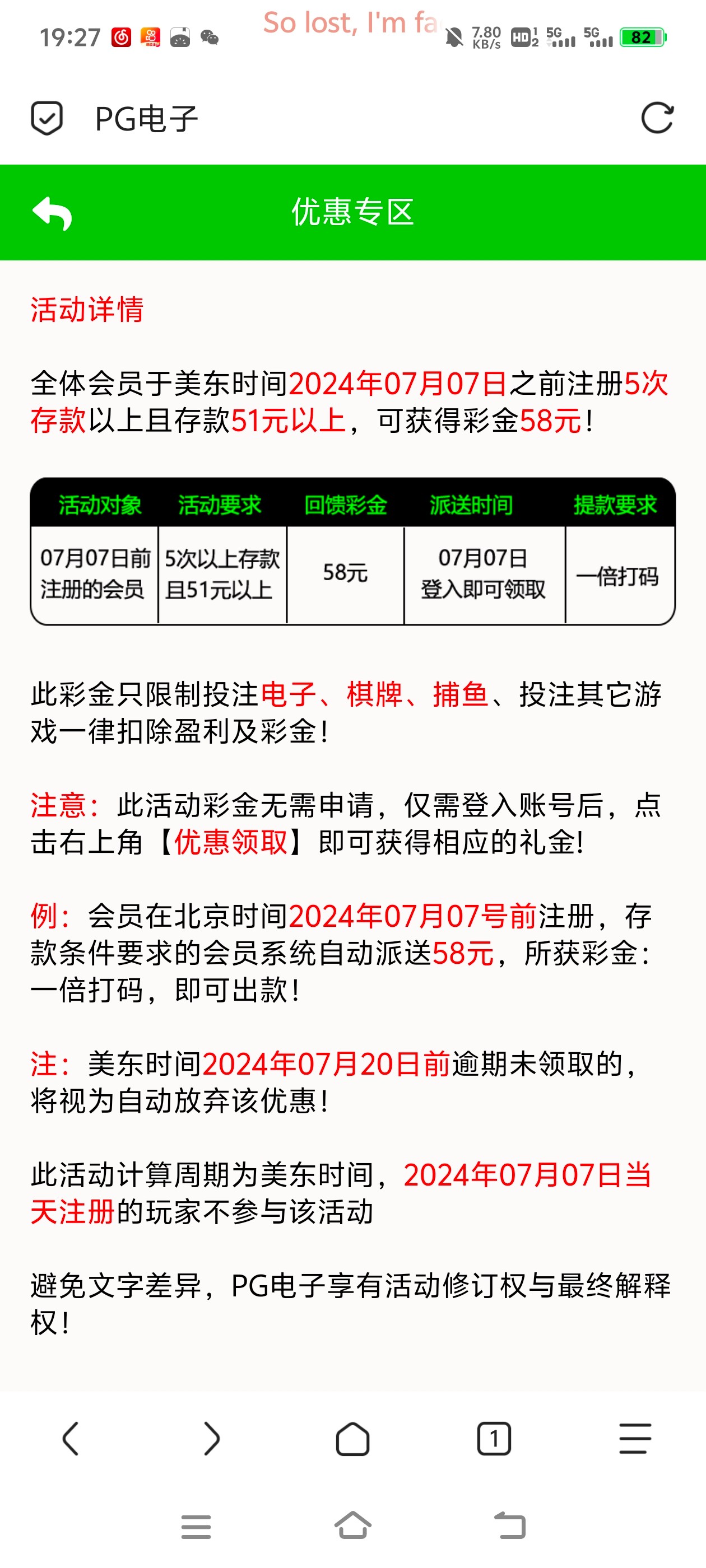Open the browser home page
Screen dimensions: 706x1568
tap(352, 1438)
